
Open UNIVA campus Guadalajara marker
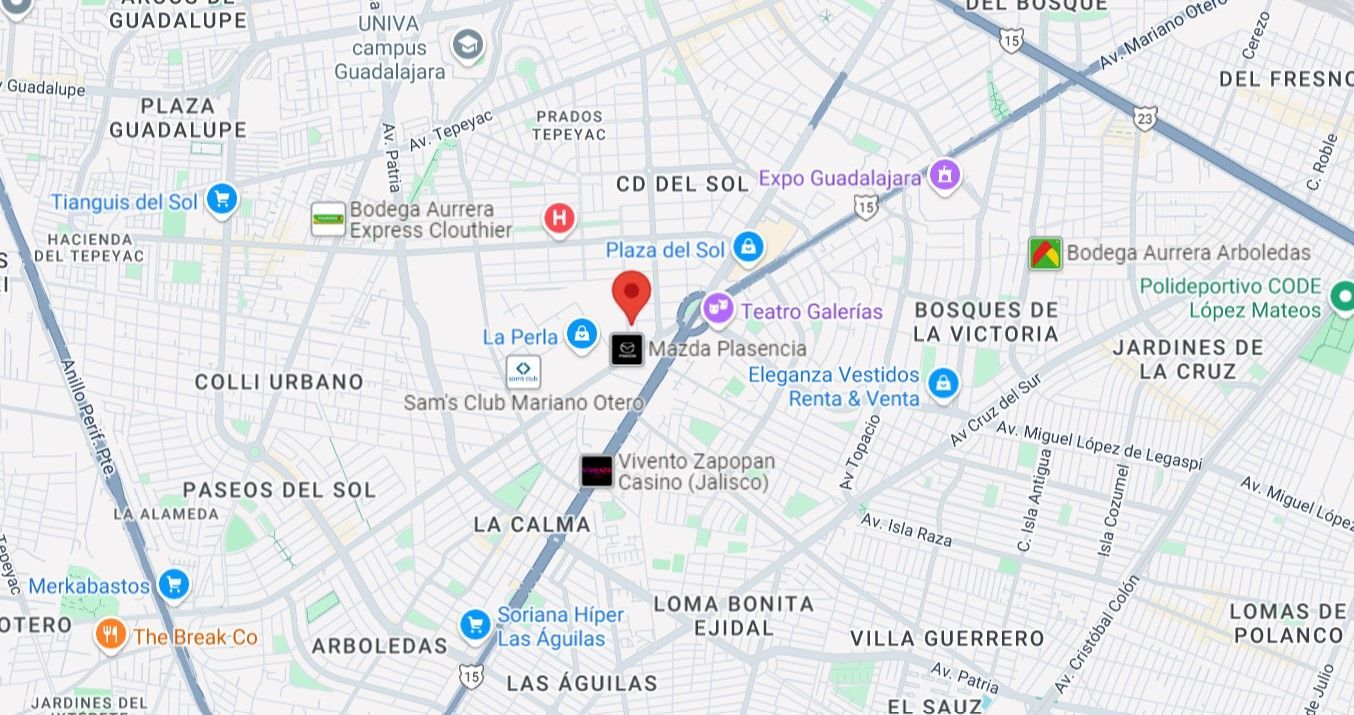pyautogui.click(x=467, y=45)
